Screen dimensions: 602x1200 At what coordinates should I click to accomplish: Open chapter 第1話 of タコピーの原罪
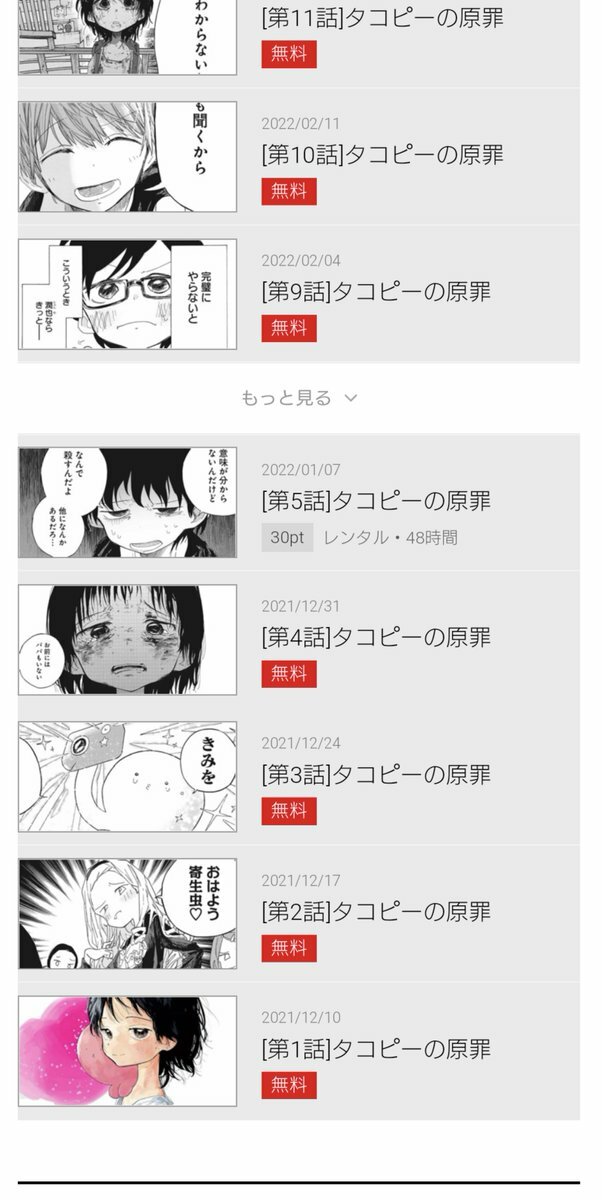pyautogui.click(x=376, y=1049)
